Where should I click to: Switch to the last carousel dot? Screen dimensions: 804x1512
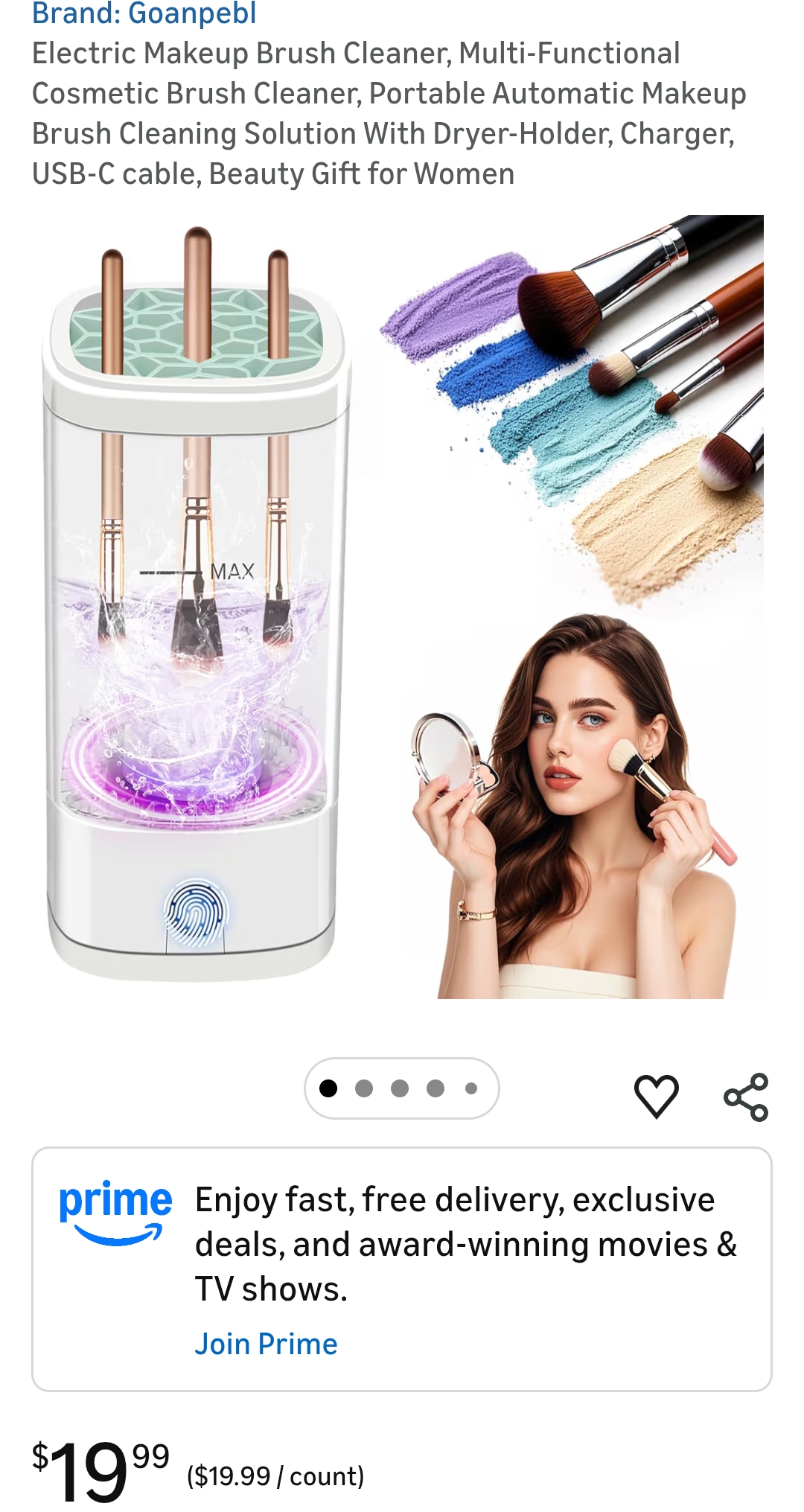[x=471, y=1088]
